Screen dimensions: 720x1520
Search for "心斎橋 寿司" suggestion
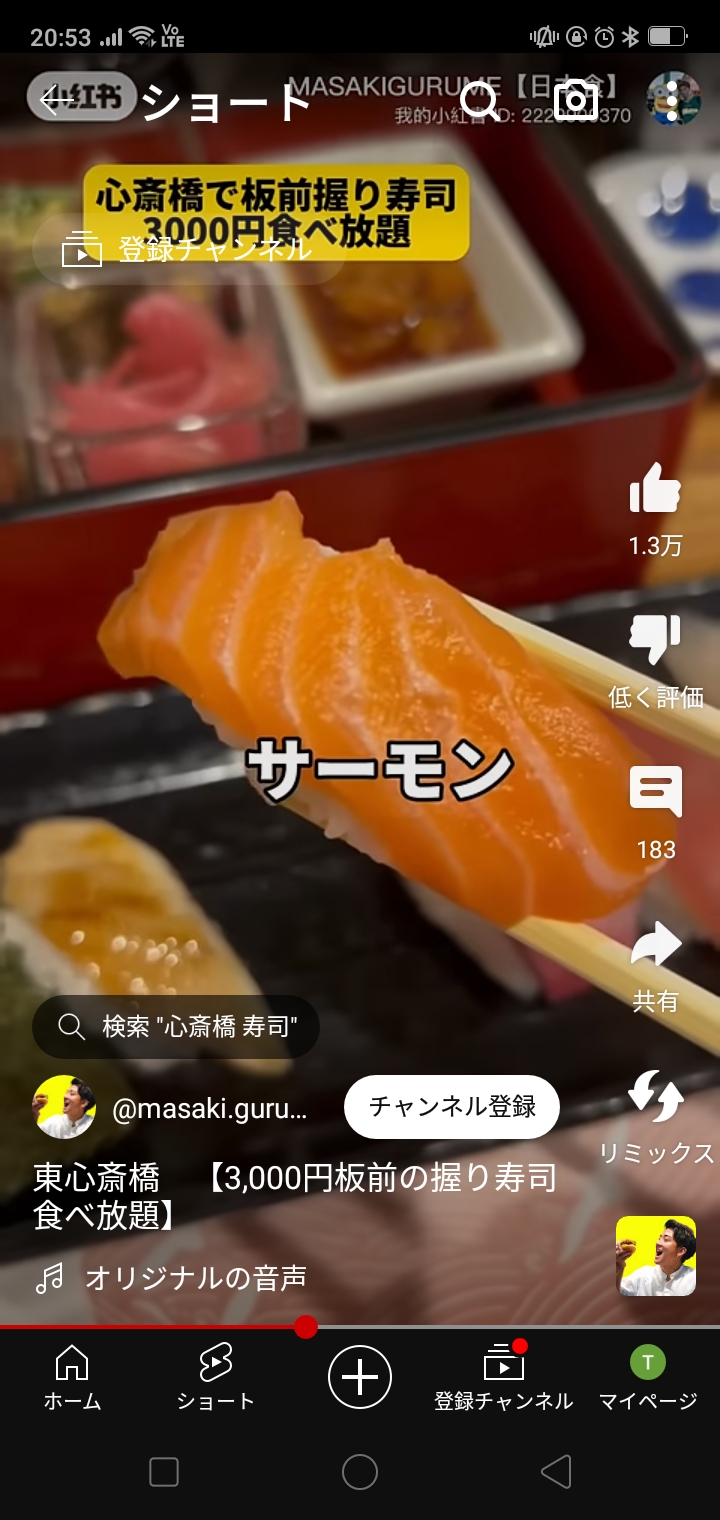(x=177, y=1027)
